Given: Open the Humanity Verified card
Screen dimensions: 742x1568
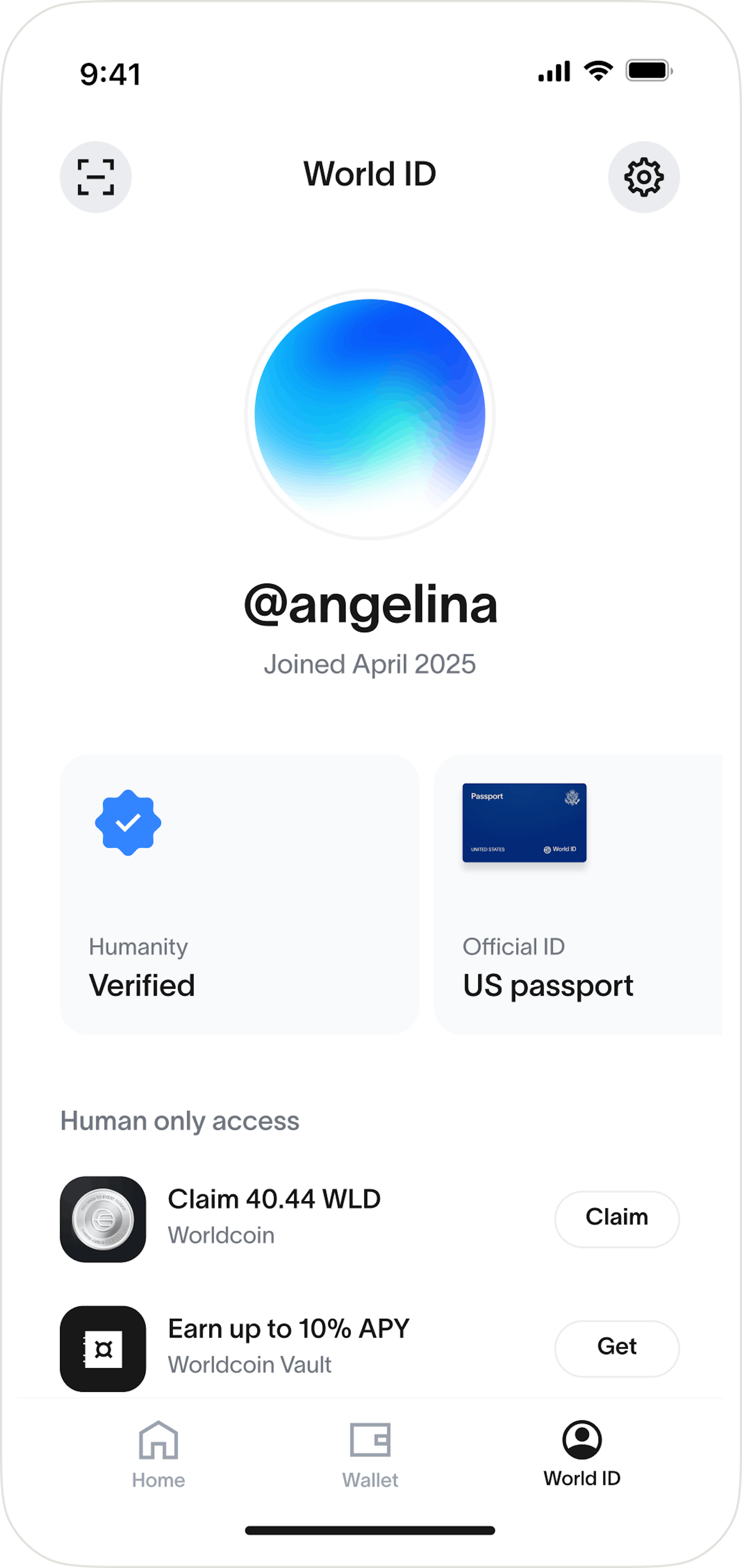Looking at the screenshot, I should click(x=239, y=894).
